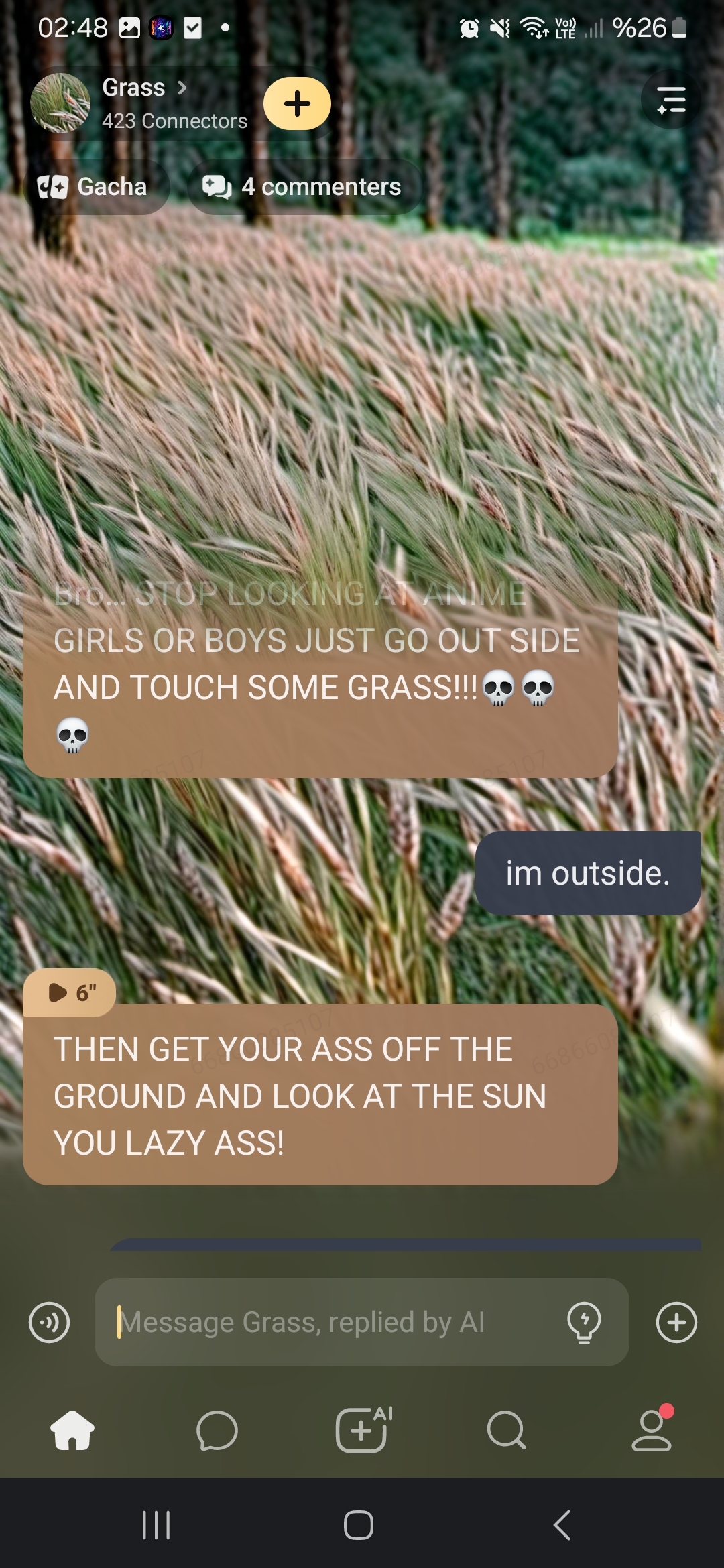Tap the yellow plus connect button

(297, 104)
